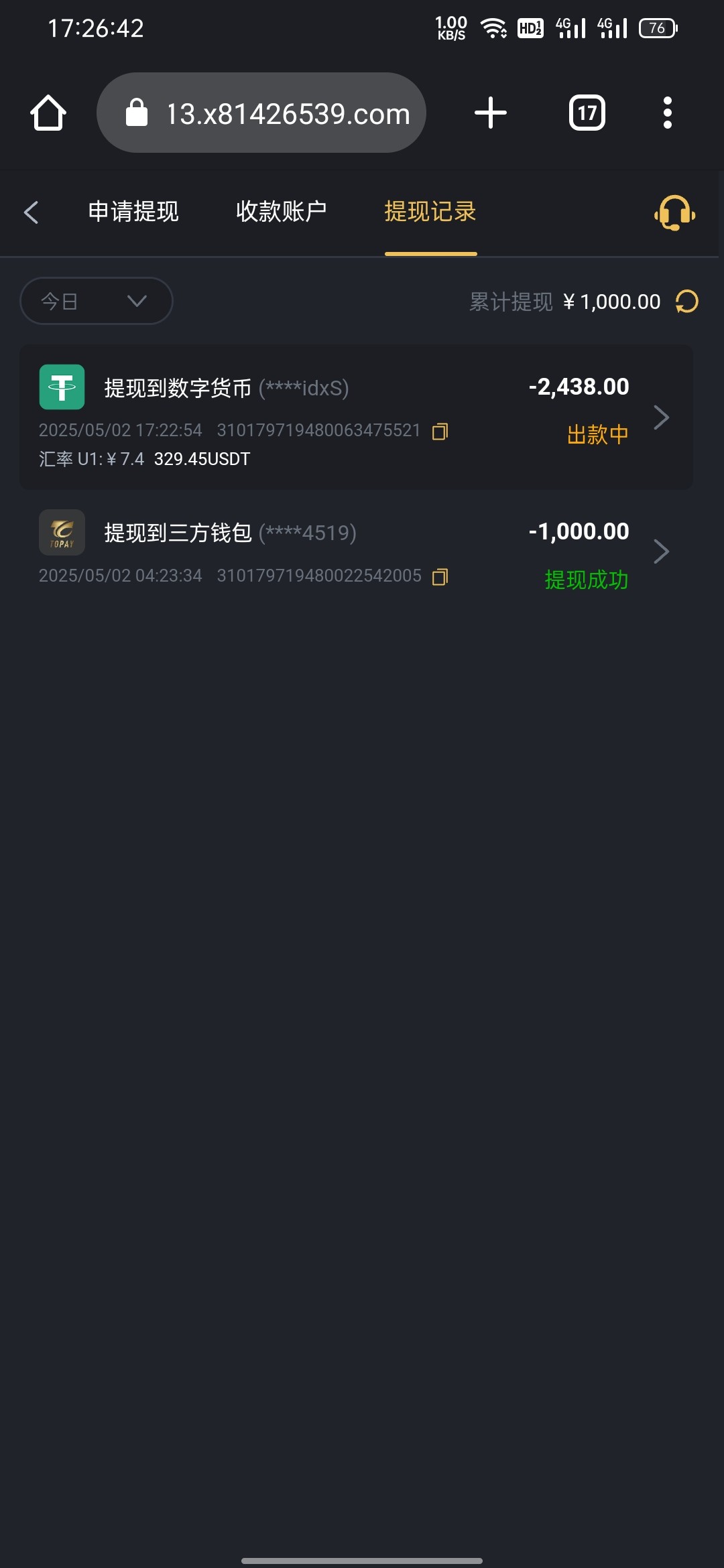Open the tab switcher showing 17
724x1568 pixels.
coord(587,113)
